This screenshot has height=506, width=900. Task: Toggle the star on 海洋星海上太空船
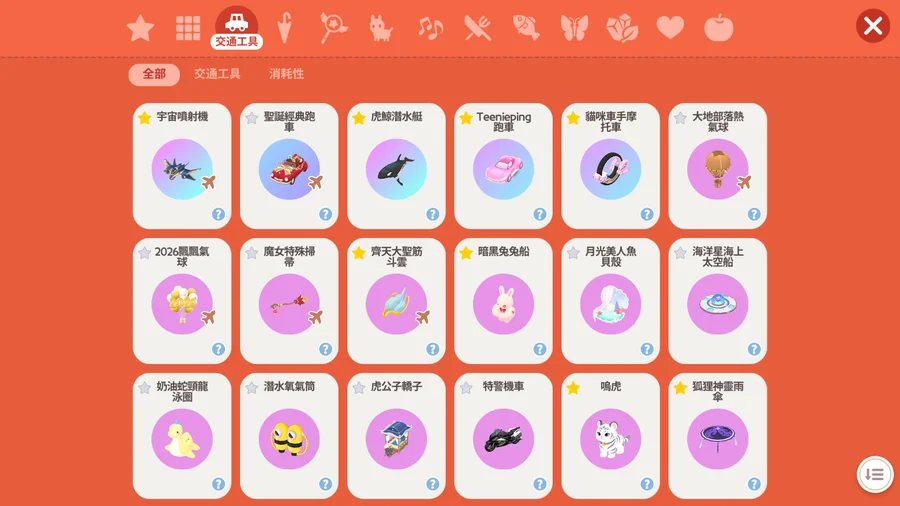click(x=680, y=253)
